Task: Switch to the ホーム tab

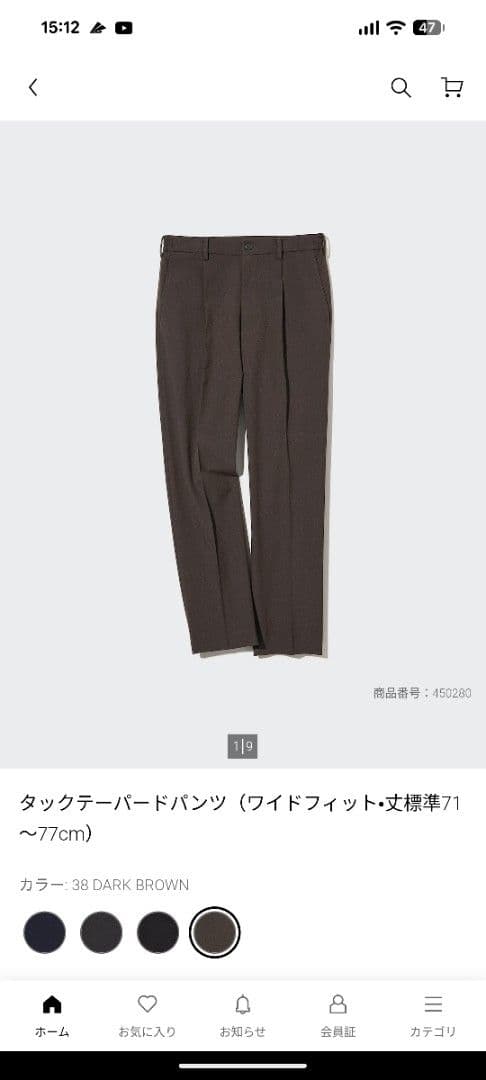Action: point(52,1016)
